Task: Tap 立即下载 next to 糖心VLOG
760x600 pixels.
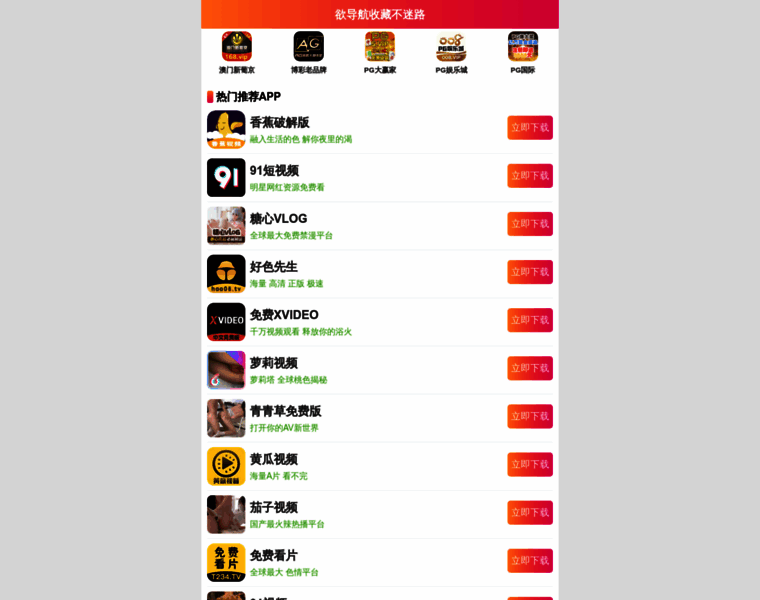Action: [530, 224]
